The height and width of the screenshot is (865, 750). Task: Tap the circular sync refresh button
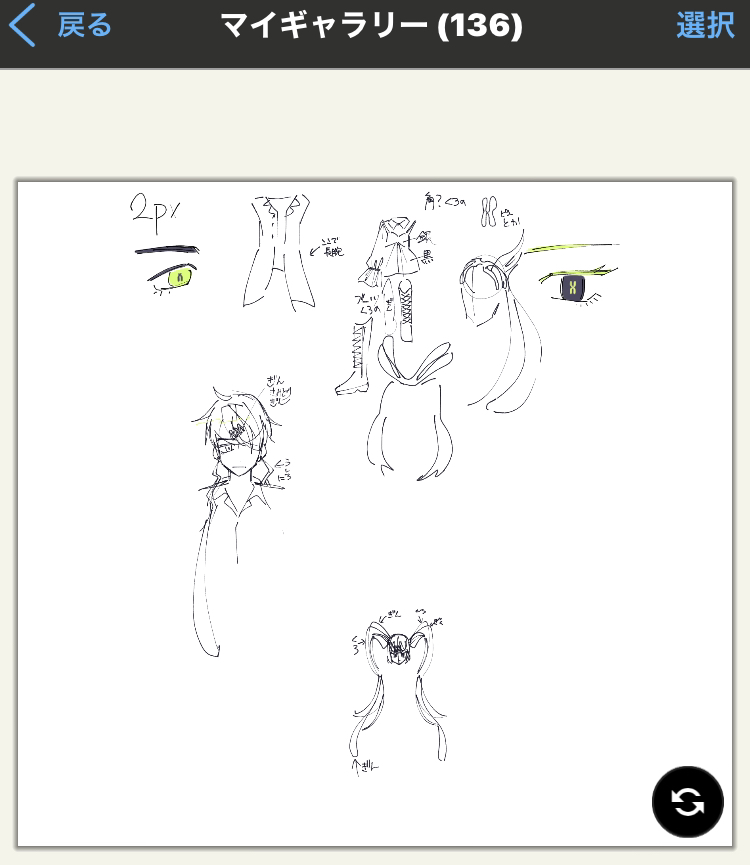(x=687, y=801)
